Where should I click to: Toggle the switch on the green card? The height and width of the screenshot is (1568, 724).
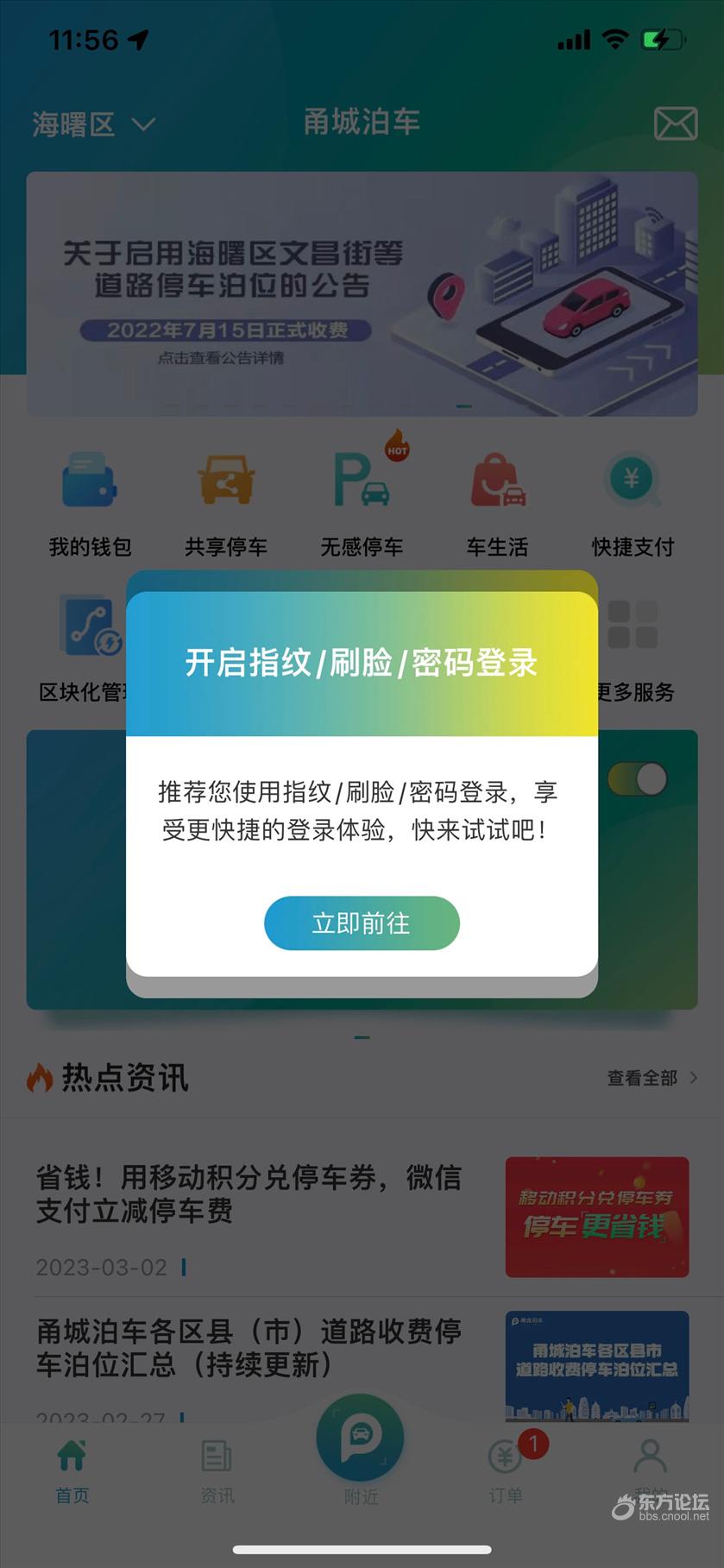point(638,779)
